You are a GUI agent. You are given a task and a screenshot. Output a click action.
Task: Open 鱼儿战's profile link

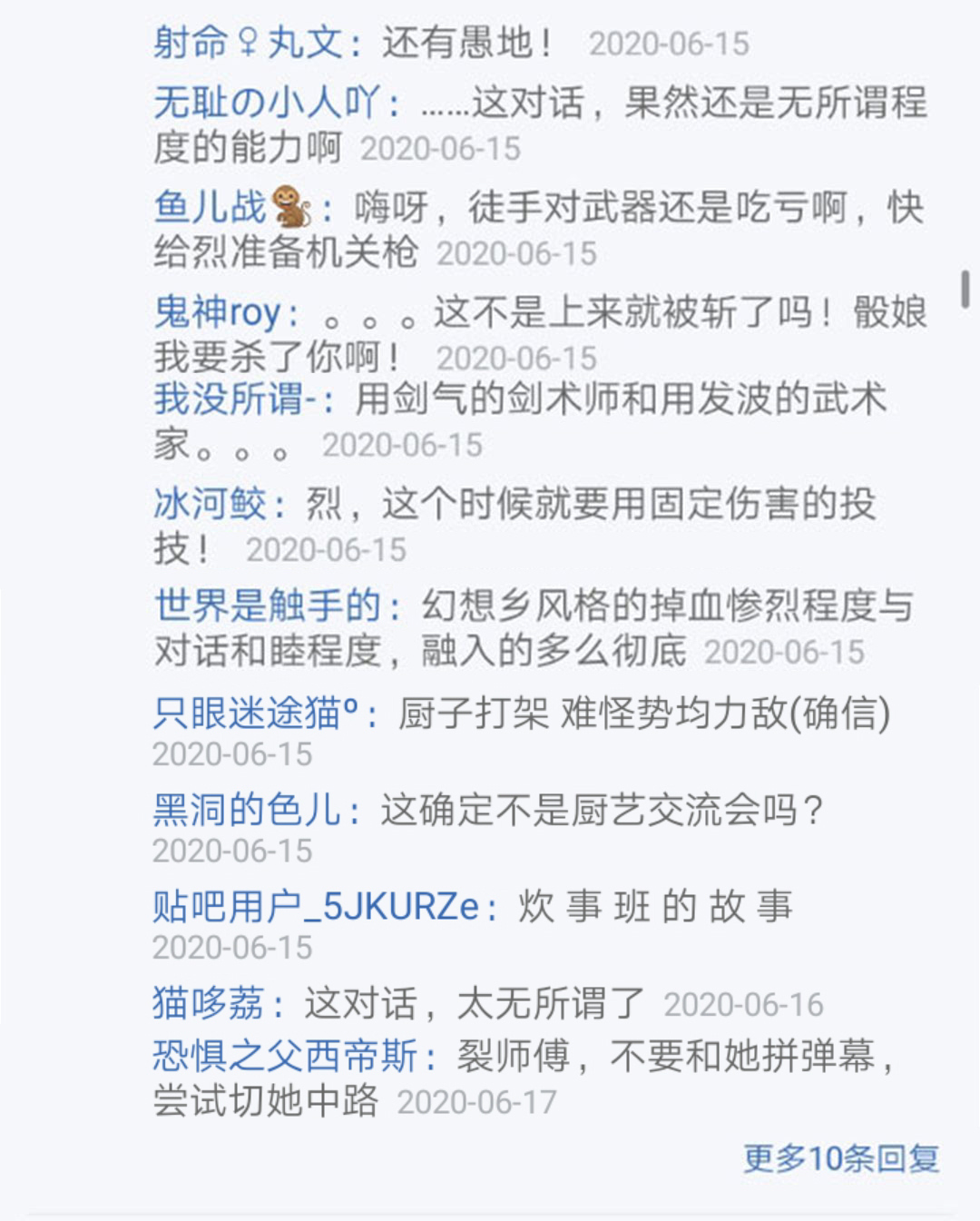pyautogui.click(x=232, y=207)
